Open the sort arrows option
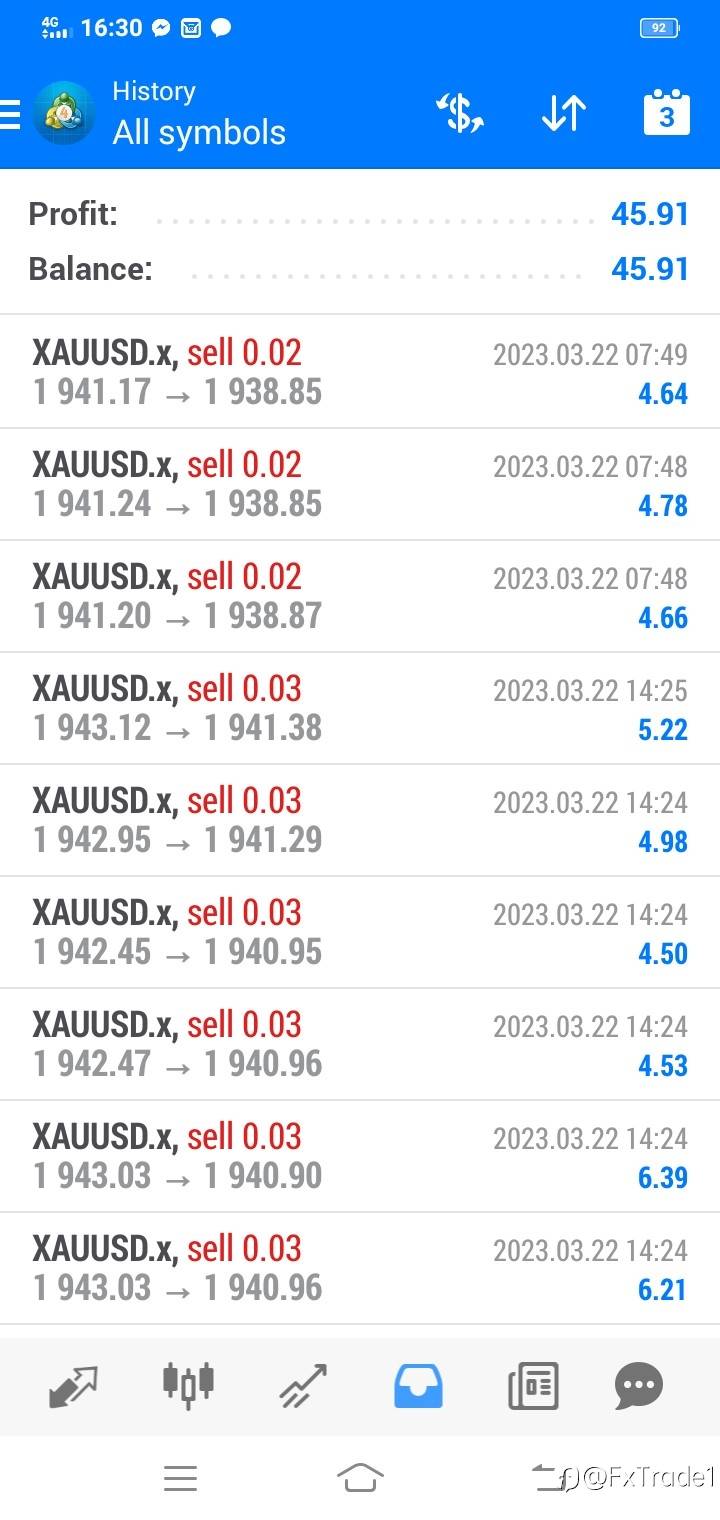Screen dimensions: 720x1520 pyautogui.click(x=564, y=113)
